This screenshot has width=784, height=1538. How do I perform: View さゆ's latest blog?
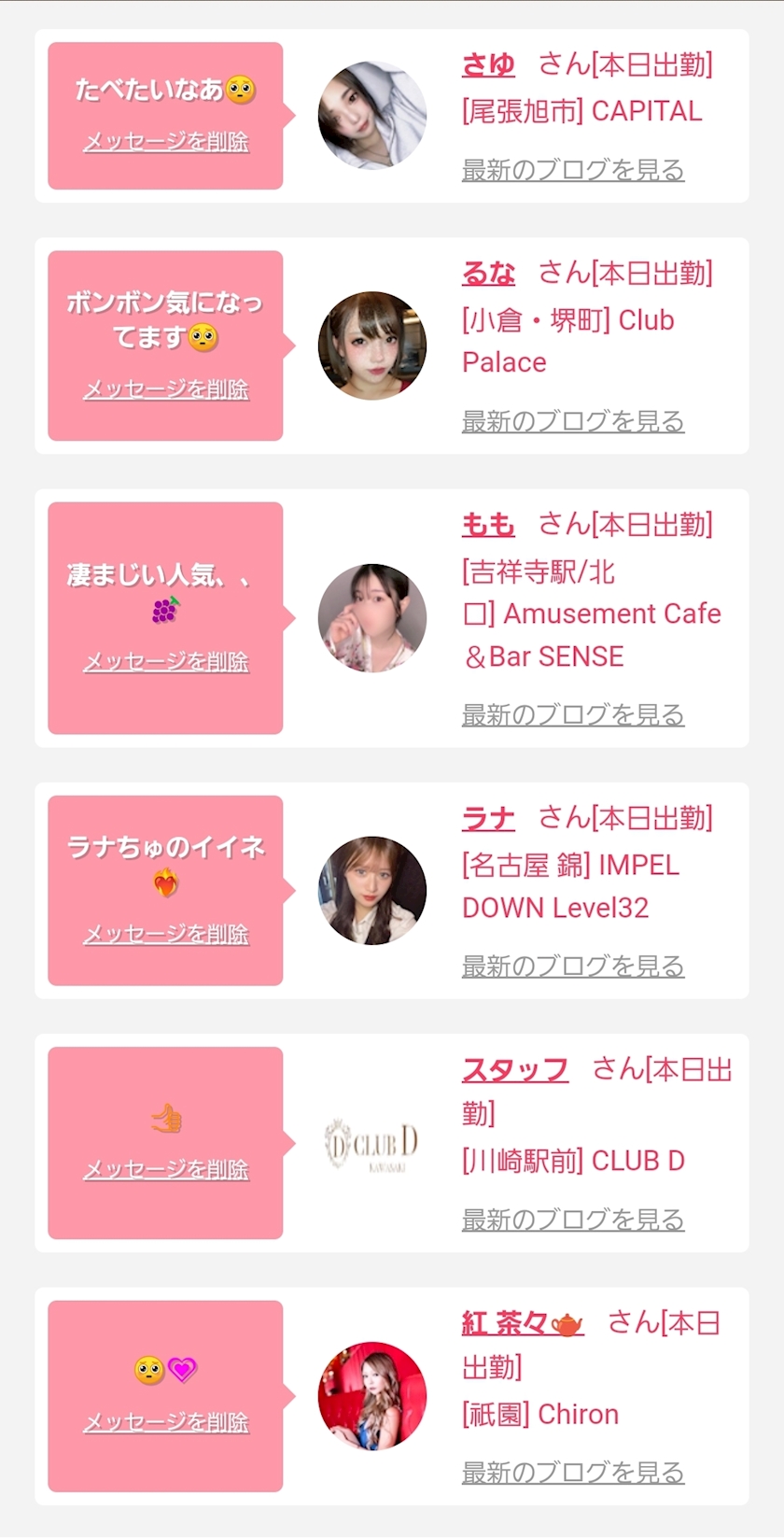[x=573, y=170]
